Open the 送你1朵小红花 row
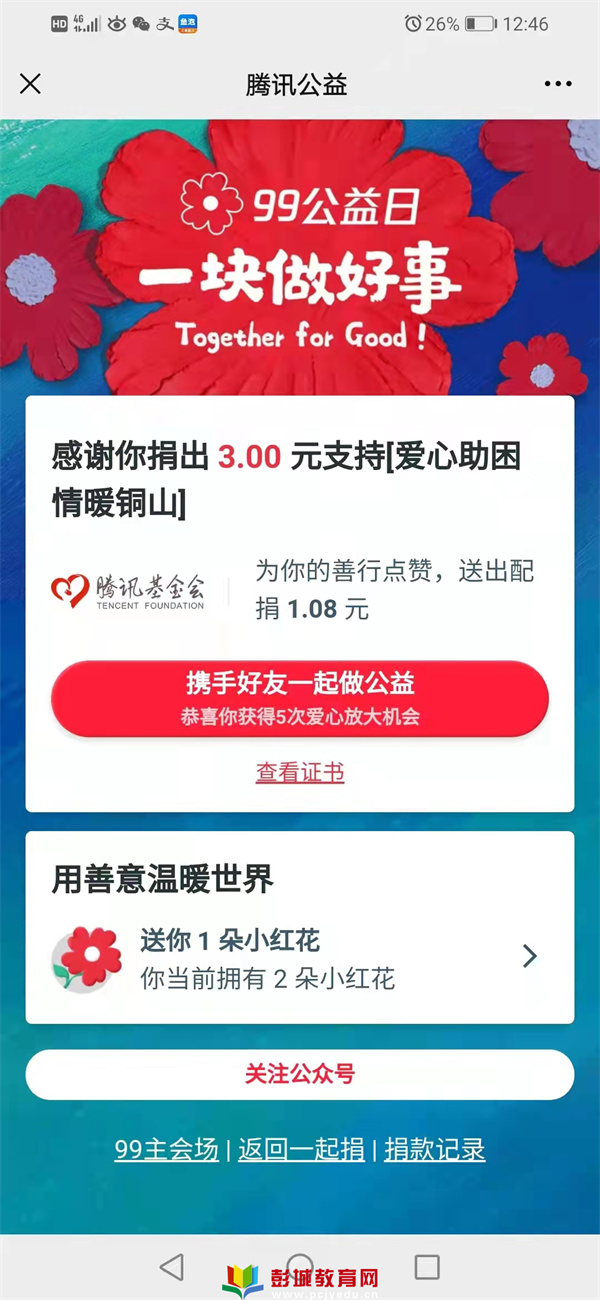The height and width of the screenshot is (1300, 600). pyautogui.click(x=300, y=957)
